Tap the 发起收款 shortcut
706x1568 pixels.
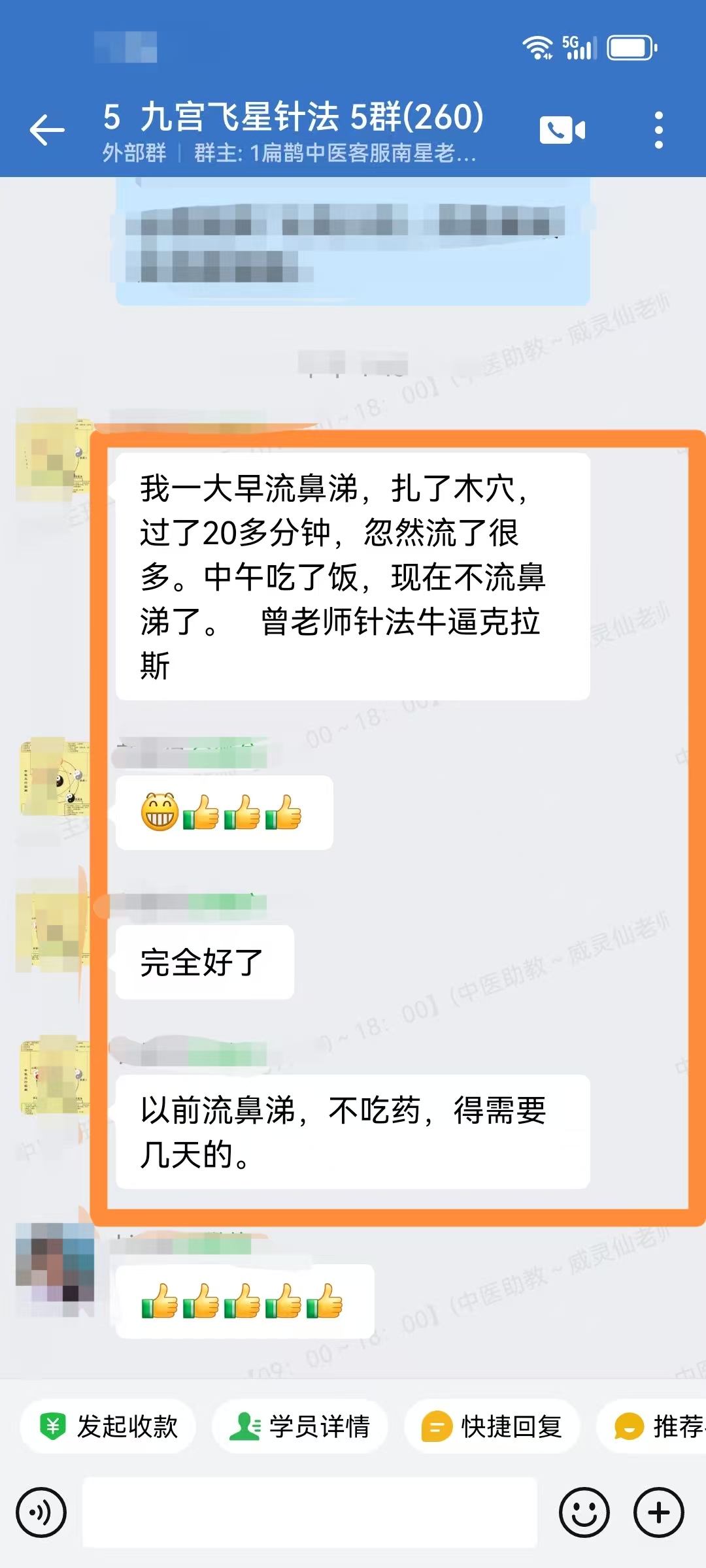pos(109,1426)
